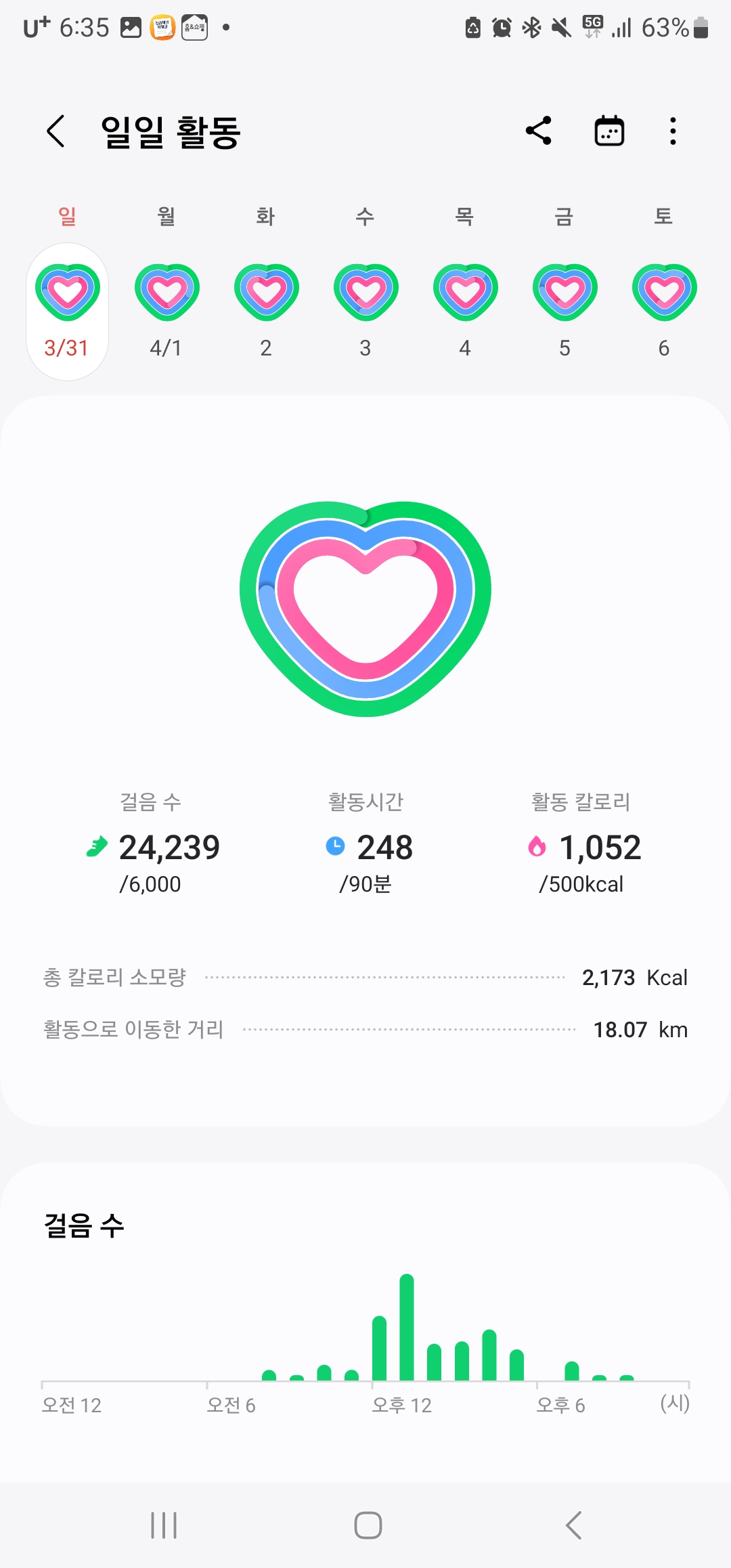Screen dimensions: 731x1568
Task: Select Wednesday the 3rd
Action: (x=365, y=311)
